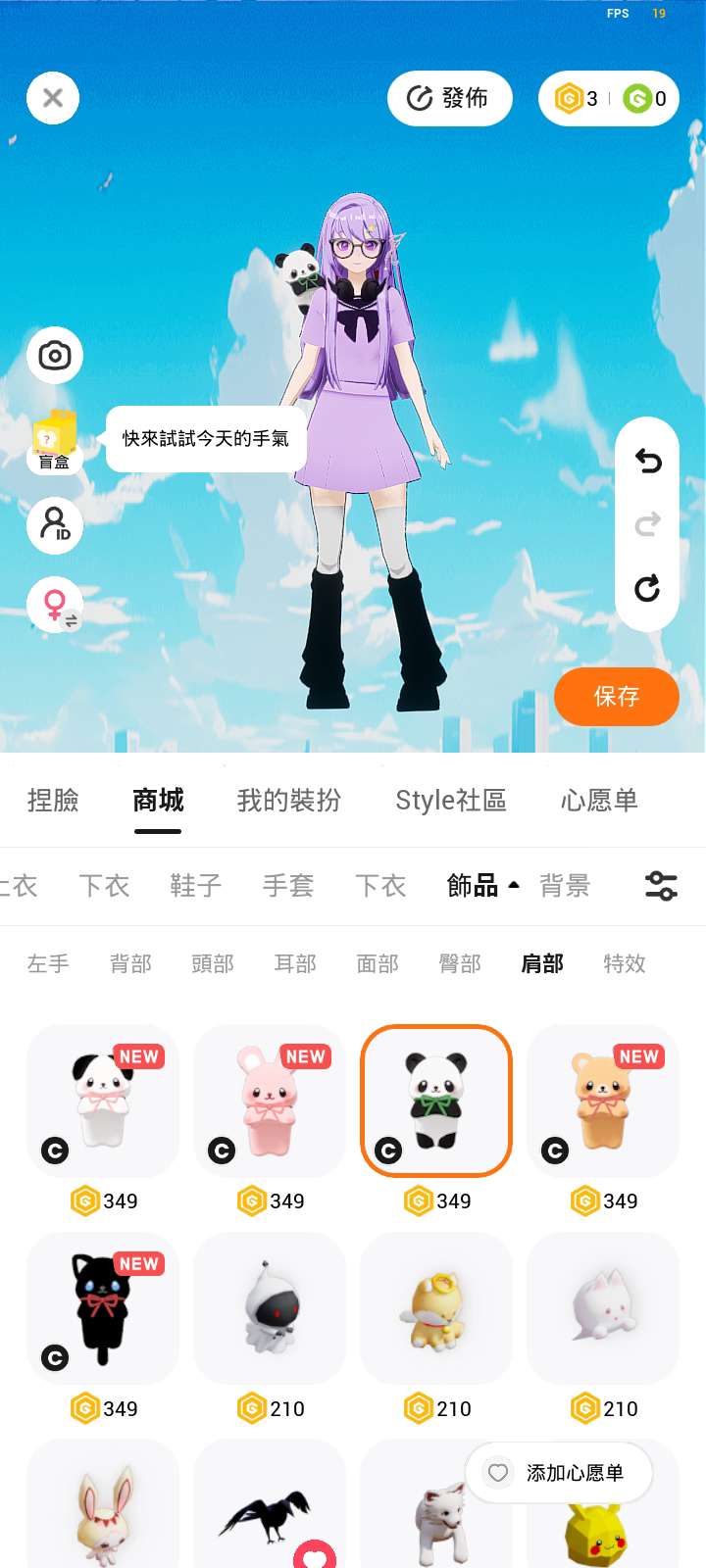Open the 盲盒 blind box

coord(55,440)
